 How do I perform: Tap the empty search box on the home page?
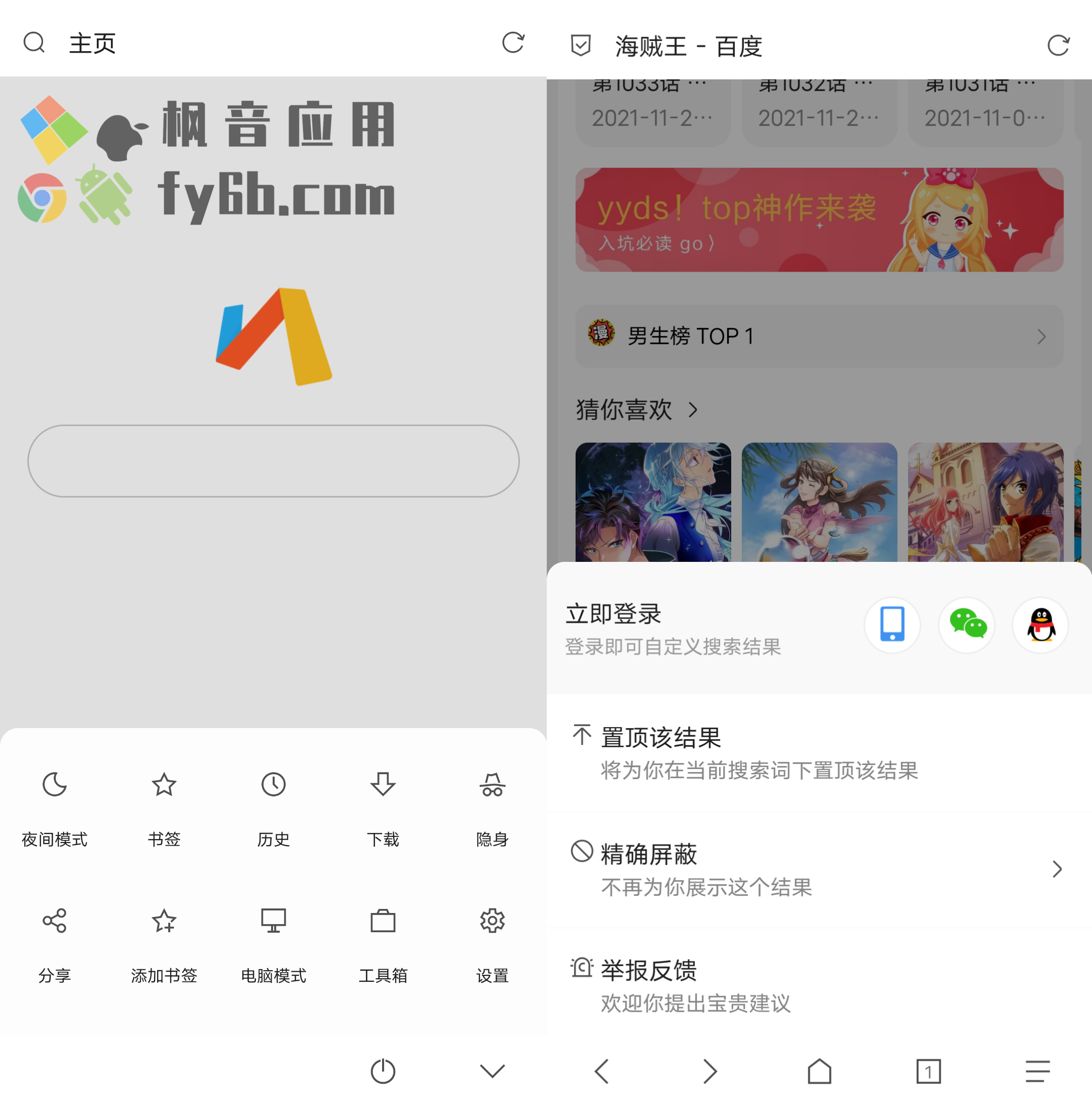point(274,461)
